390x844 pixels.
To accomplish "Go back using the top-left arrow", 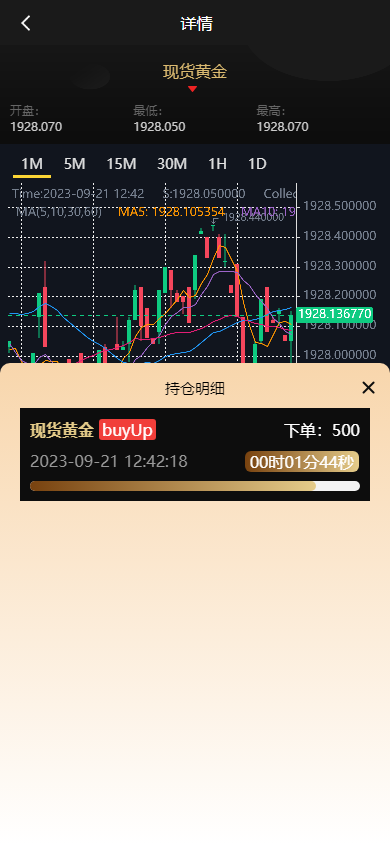I will tap(25, 23).
